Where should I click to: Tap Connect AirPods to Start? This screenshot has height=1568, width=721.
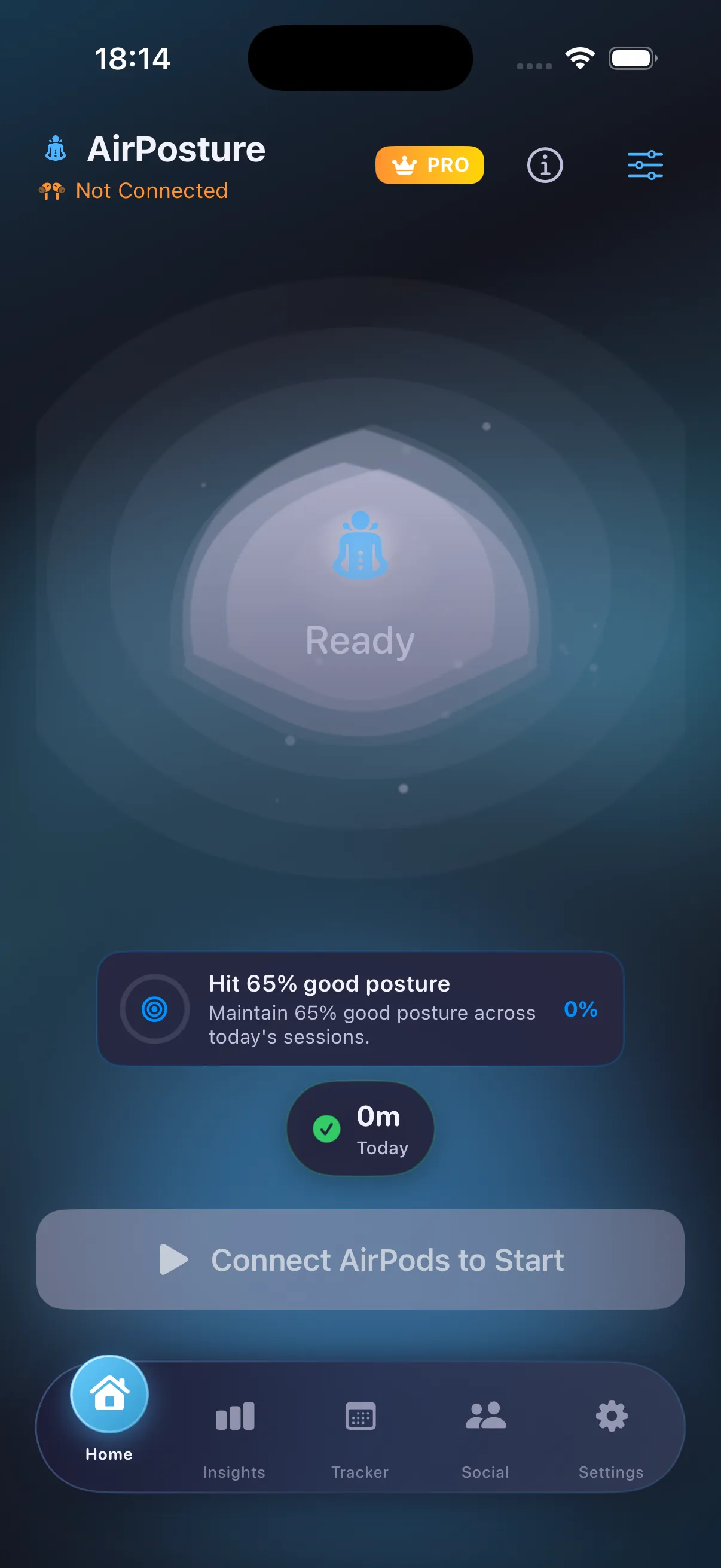click(360, 1261)
